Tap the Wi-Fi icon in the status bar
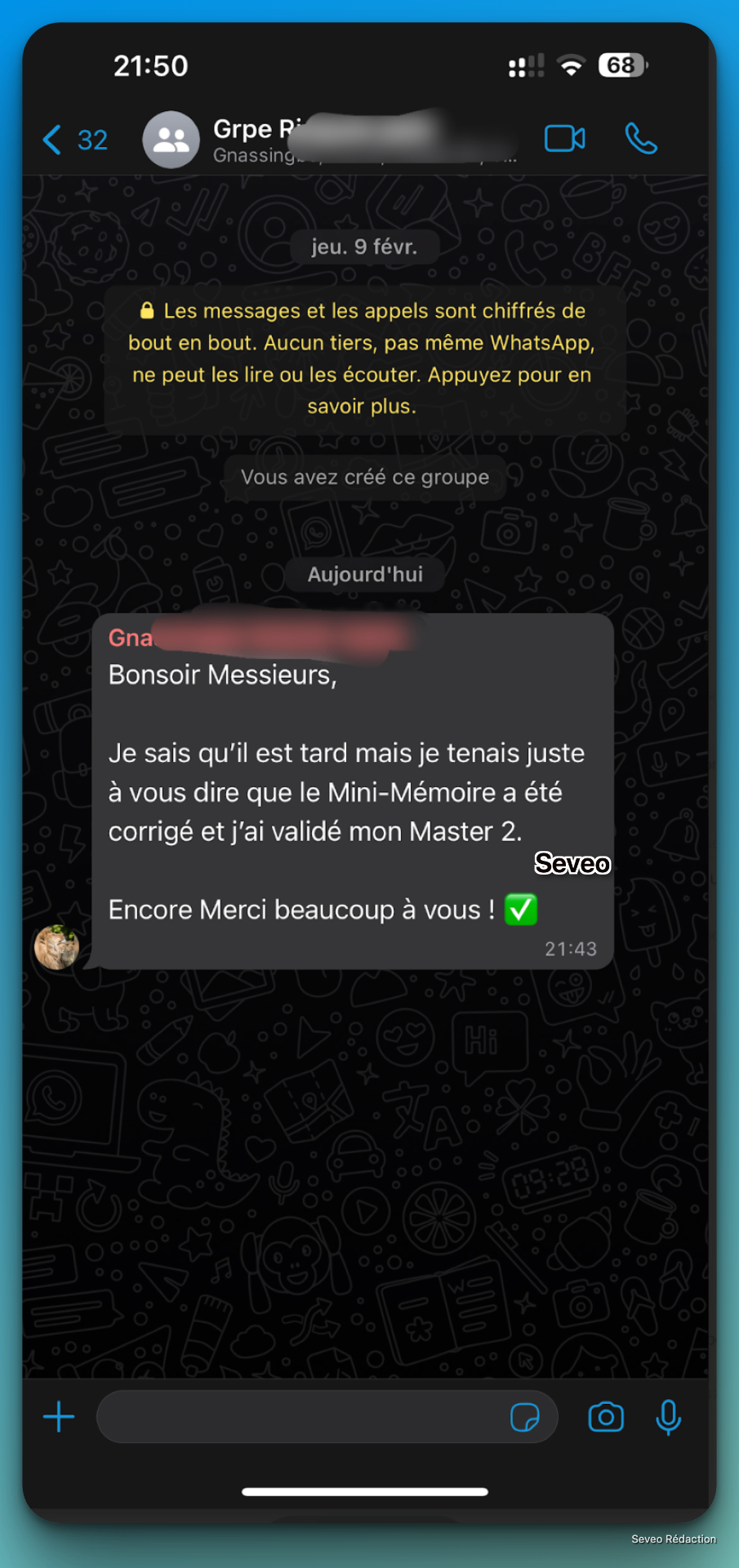739x1568 pixels. [571, 64]
